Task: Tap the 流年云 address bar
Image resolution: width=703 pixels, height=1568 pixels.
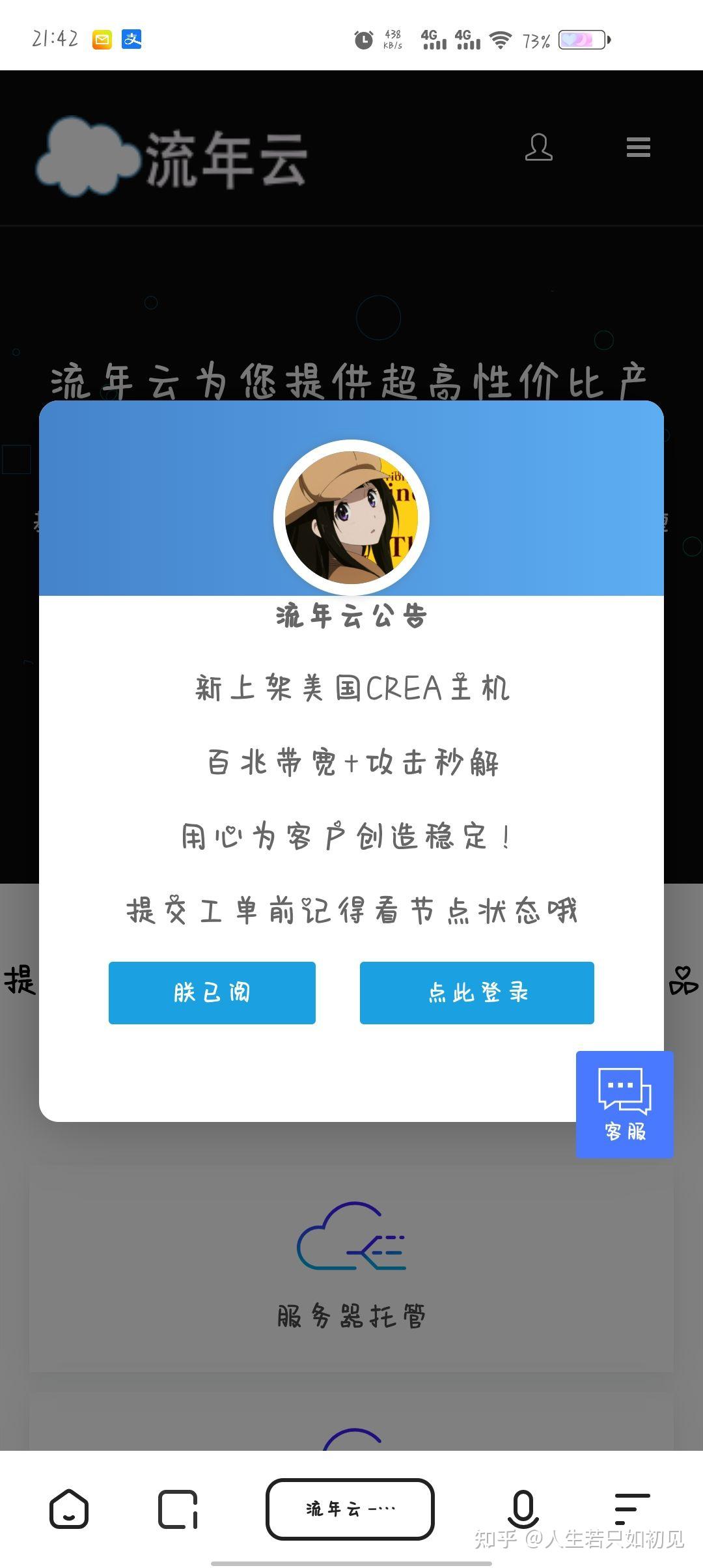Action: point(350,1509)
